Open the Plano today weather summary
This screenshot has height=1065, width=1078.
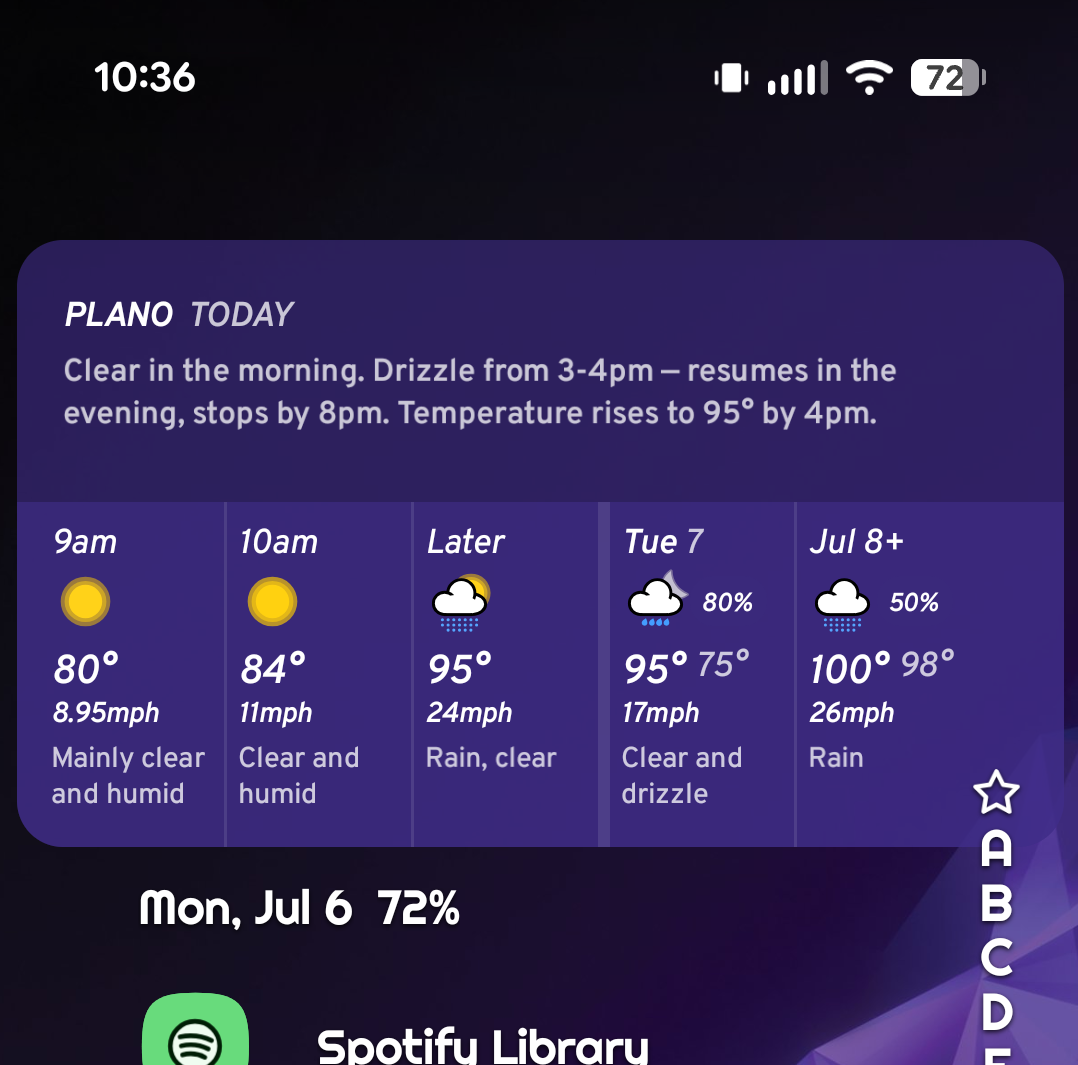540,371
